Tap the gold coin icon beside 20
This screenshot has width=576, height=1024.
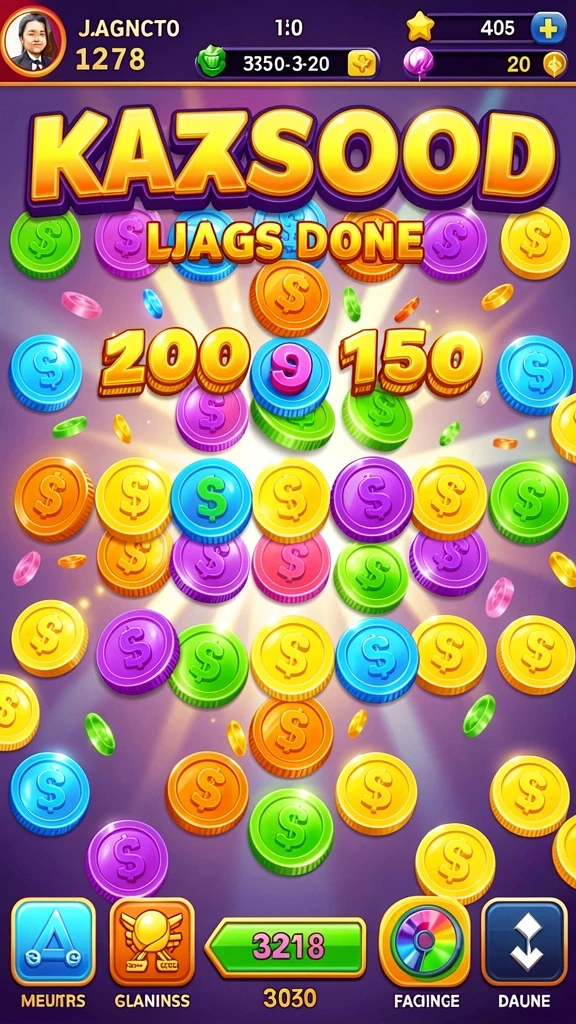coord(554,64)
